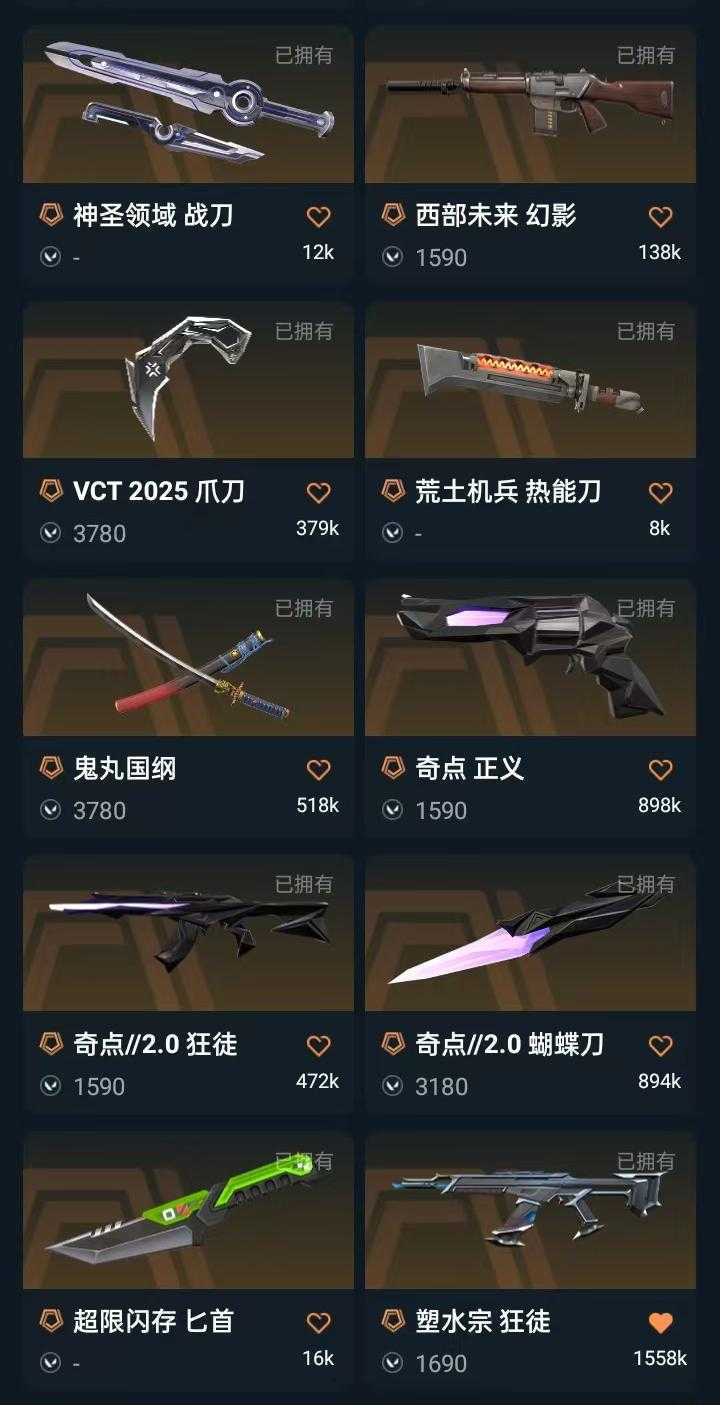The height and width of the screenshot is (1405, 720).
Task: View the 奇点//2.0 狂徒 skin card
Action: [188, 982]
